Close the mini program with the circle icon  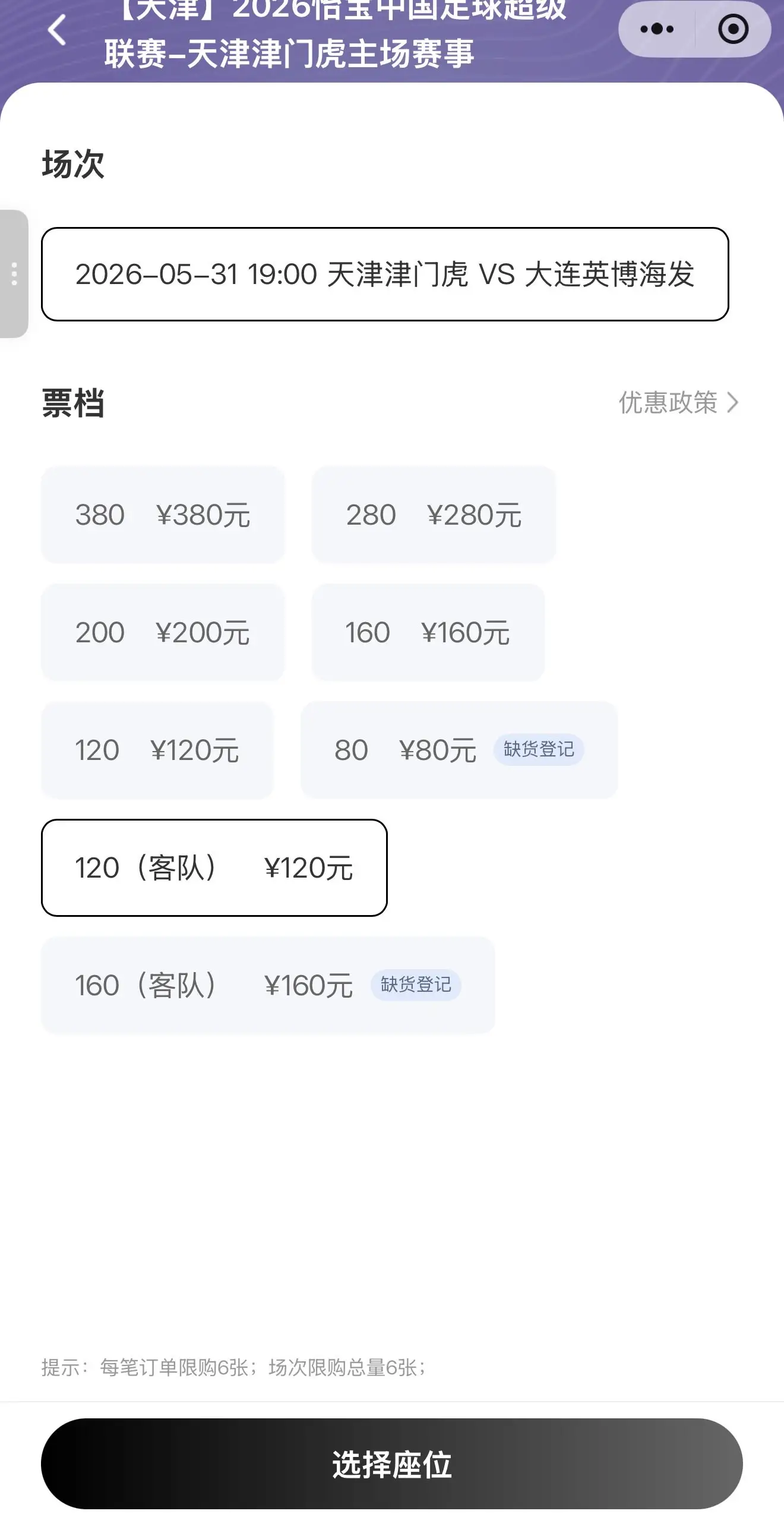coord(733,29)
